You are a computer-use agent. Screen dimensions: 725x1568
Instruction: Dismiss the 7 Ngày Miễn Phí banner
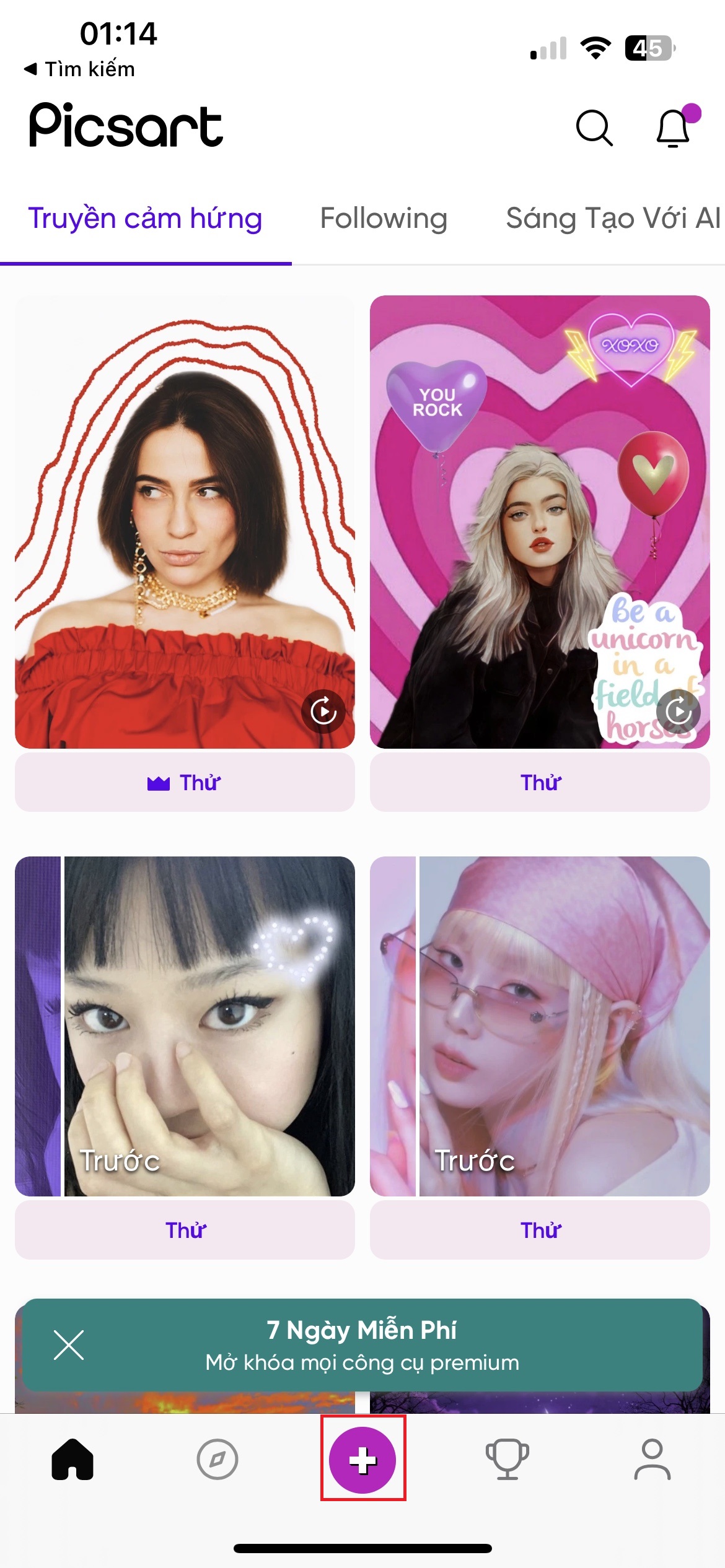pyautogui.click(x=69, y=1345)
